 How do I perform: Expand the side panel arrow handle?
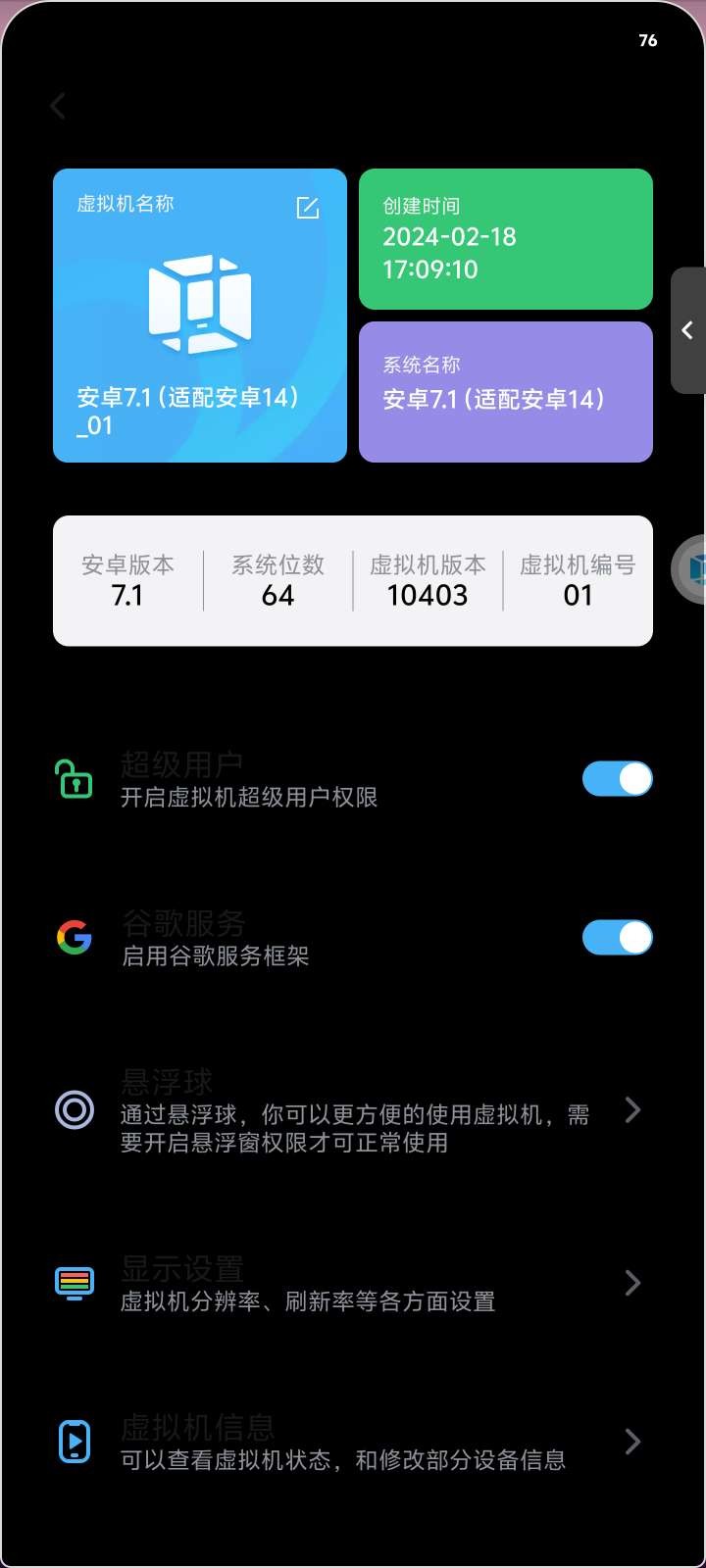(x=688, y=330)
